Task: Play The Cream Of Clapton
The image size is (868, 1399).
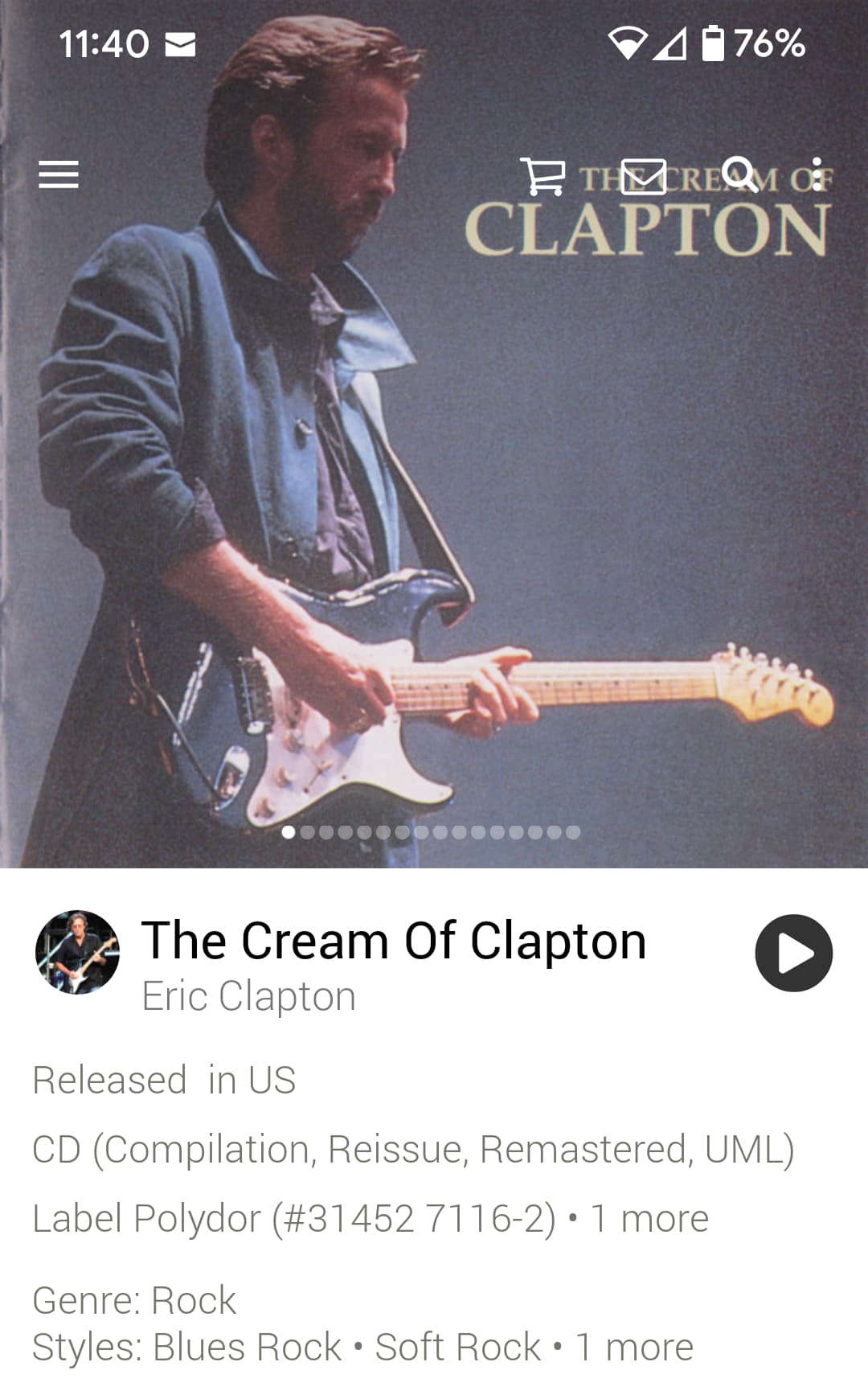Action: 794,953
